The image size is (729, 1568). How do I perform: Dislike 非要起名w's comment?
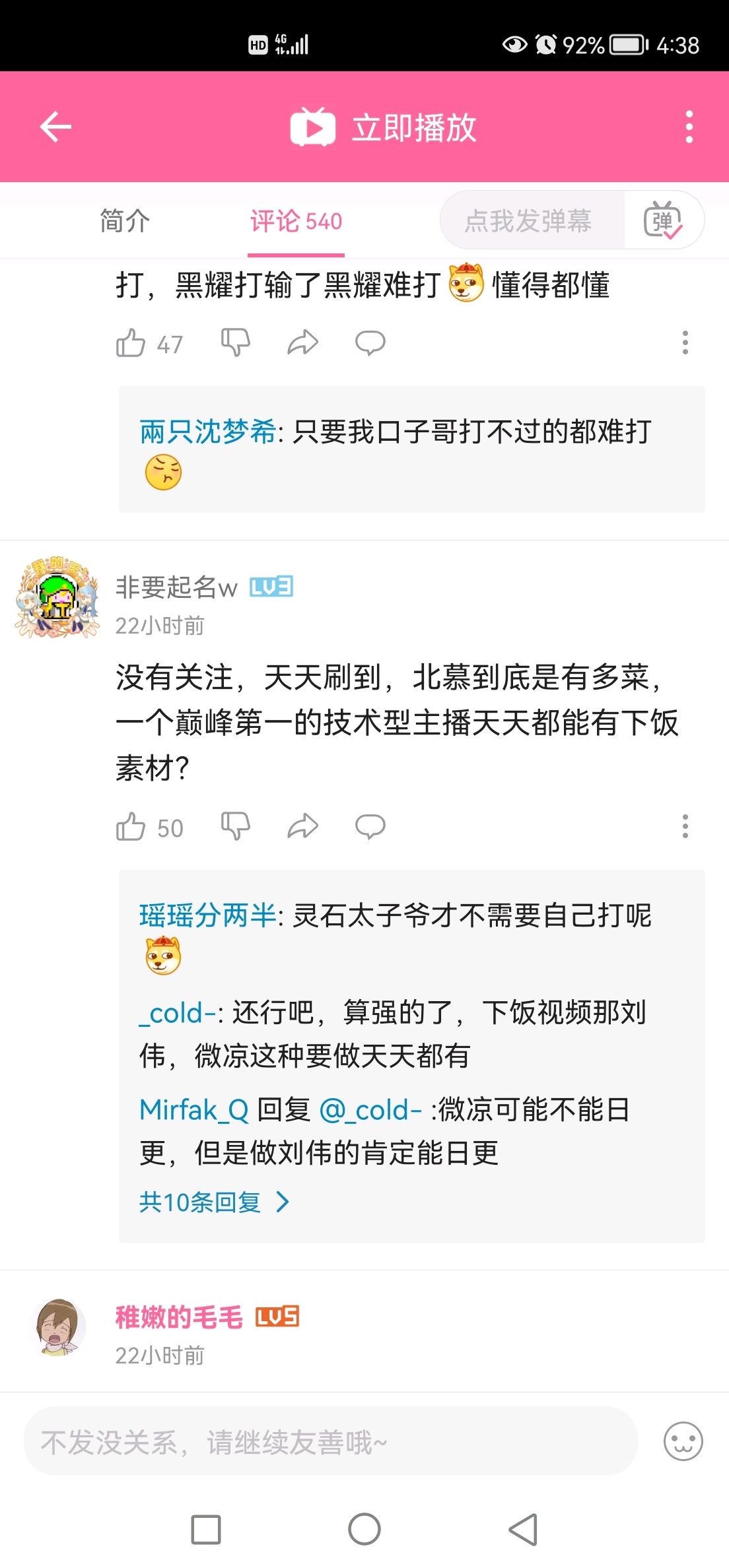235,827
